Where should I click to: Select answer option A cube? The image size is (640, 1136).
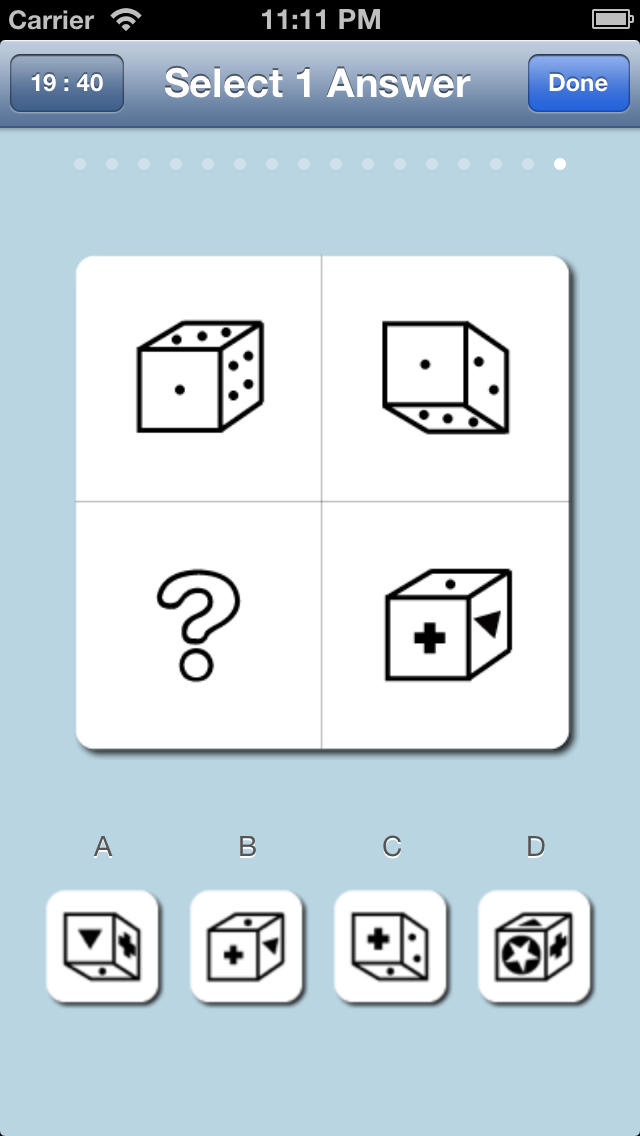click(x=102, y=945)
